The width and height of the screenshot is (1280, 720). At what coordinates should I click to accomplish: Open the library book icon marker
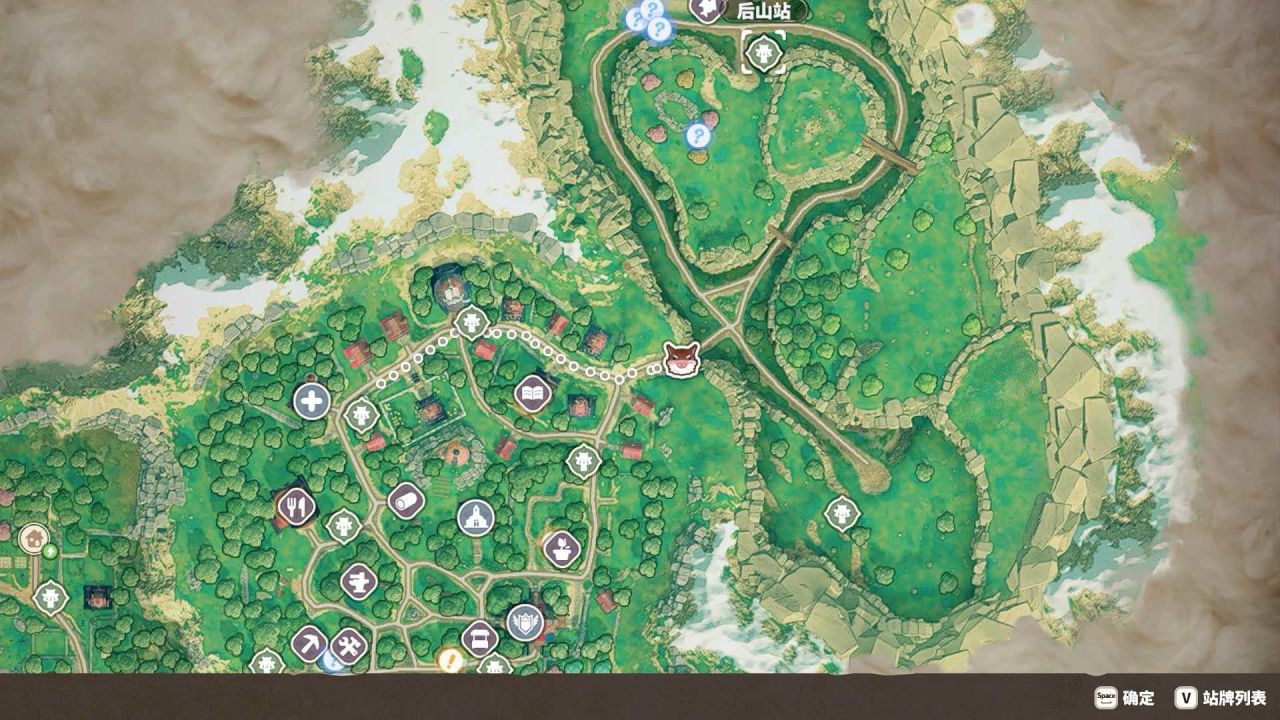point(533,394)
